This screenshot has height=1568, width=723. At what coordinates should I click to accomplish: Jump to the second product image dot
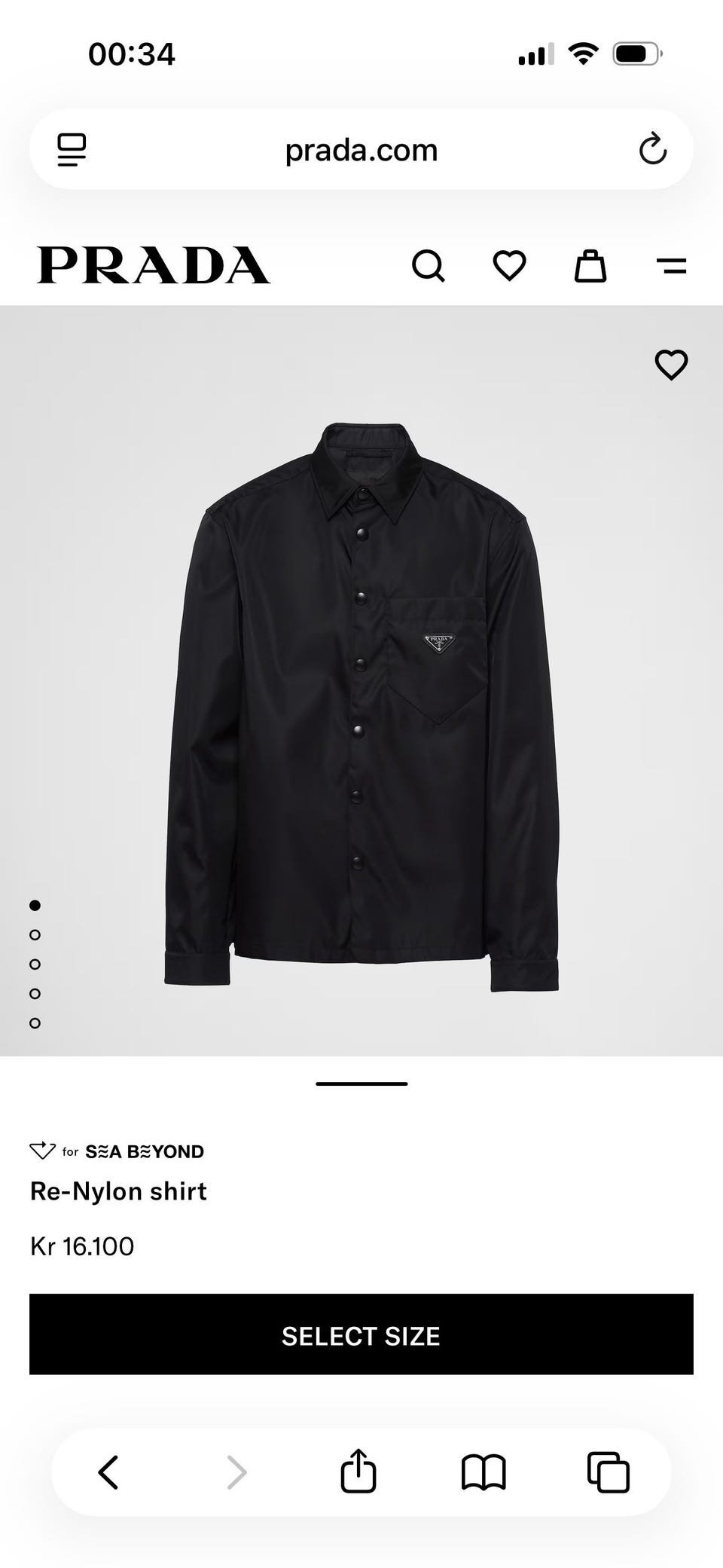coord(35,935)
